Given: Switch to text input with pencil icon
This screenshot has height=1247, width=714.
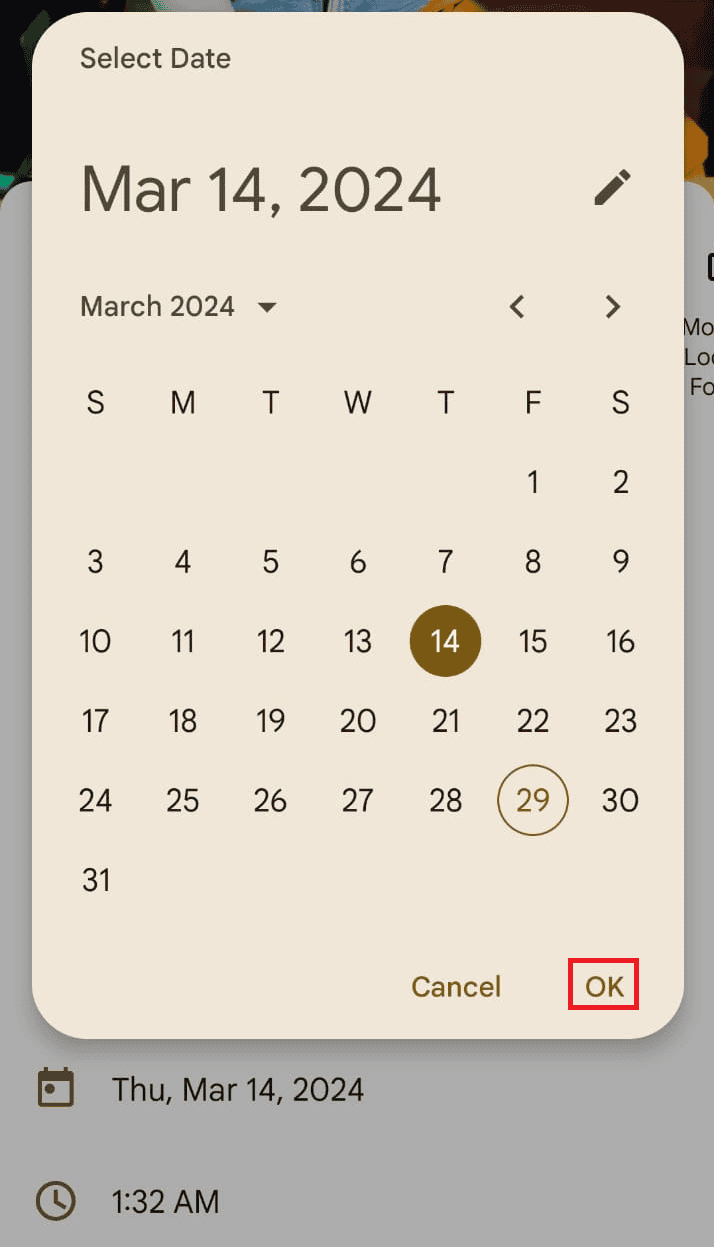Looking at the screenshot, I should (612, 187).
